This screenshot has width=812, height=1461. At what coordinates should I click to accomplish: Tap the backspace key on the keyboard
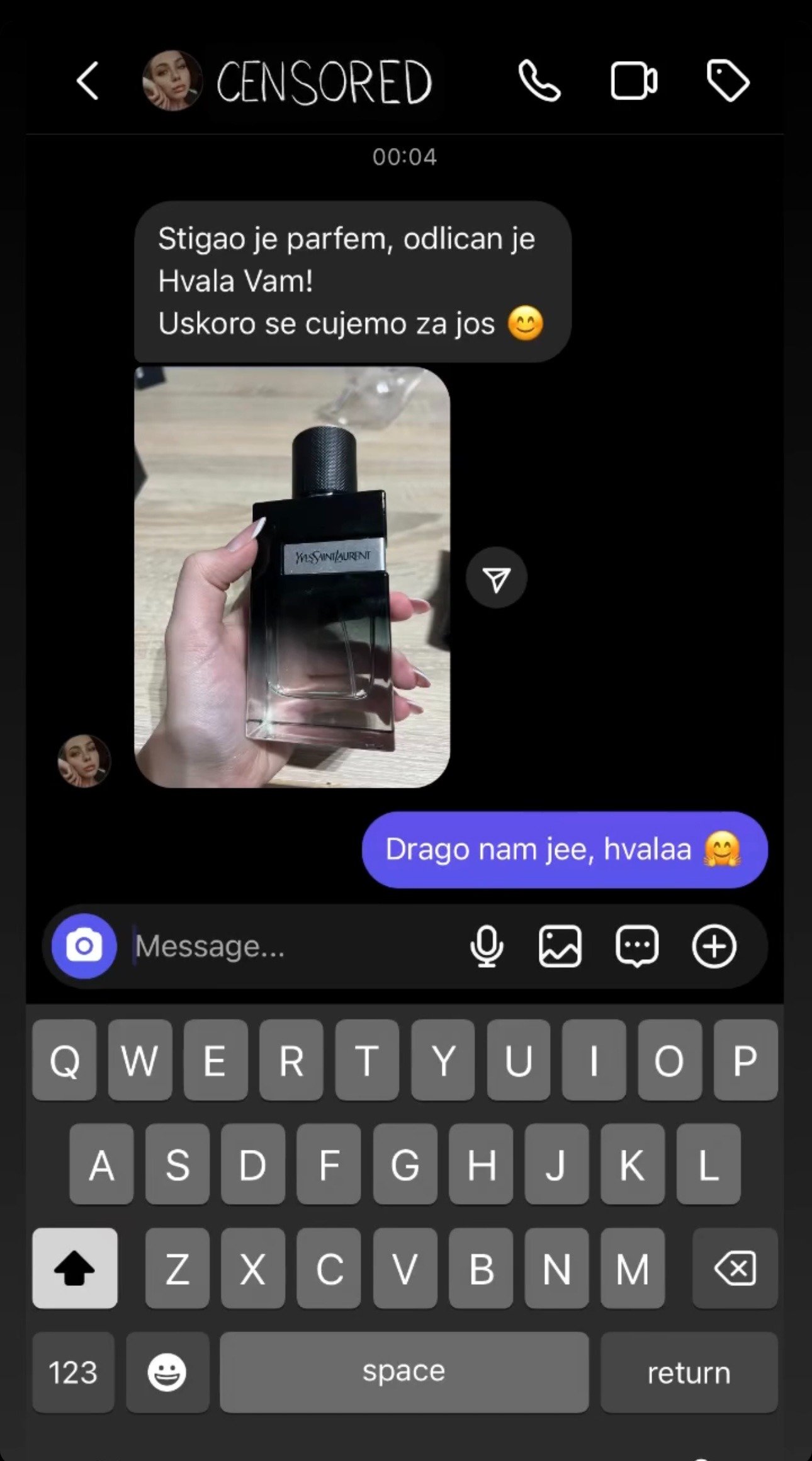tap(735, 1268)
